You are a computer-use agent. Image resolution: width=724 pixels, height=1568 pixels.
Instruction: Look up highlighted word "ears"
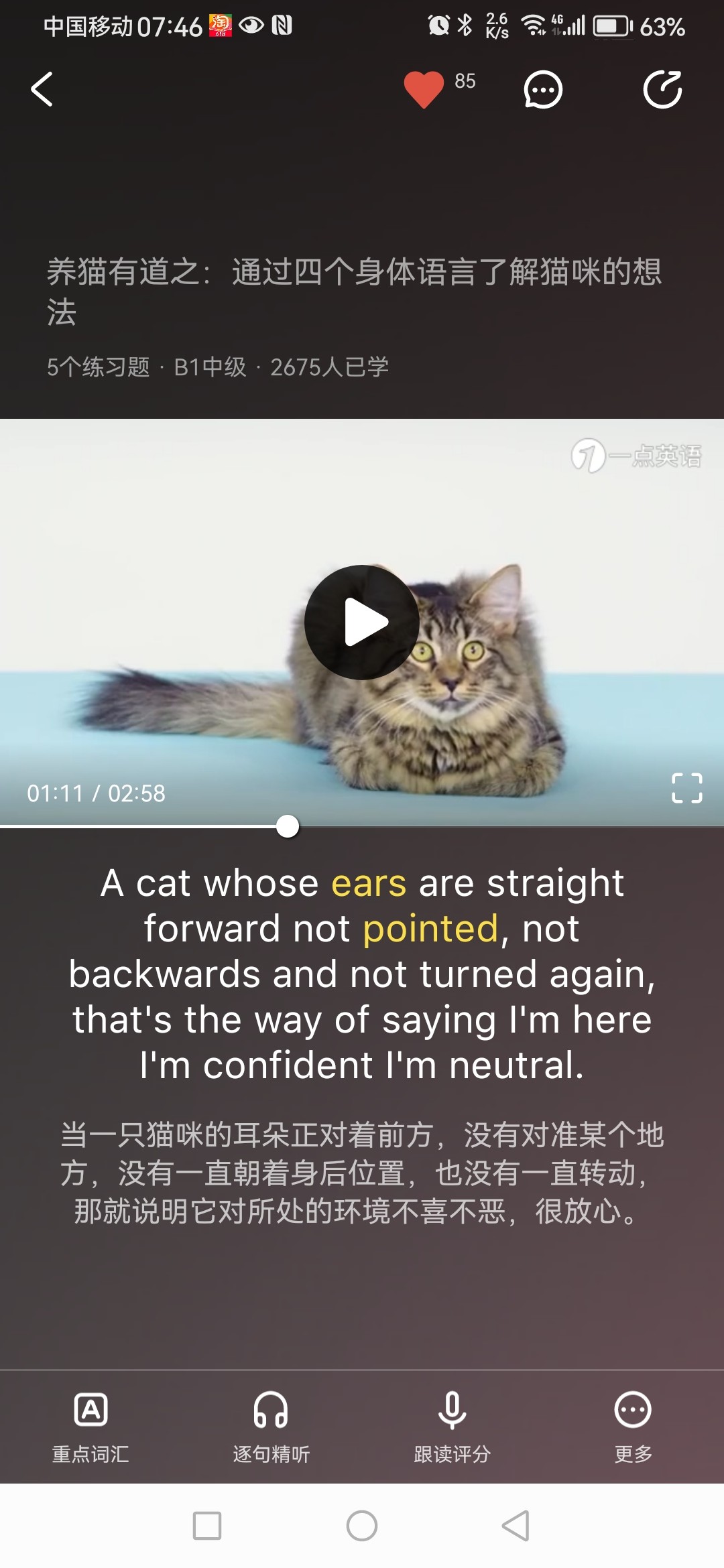coord(369,883)
